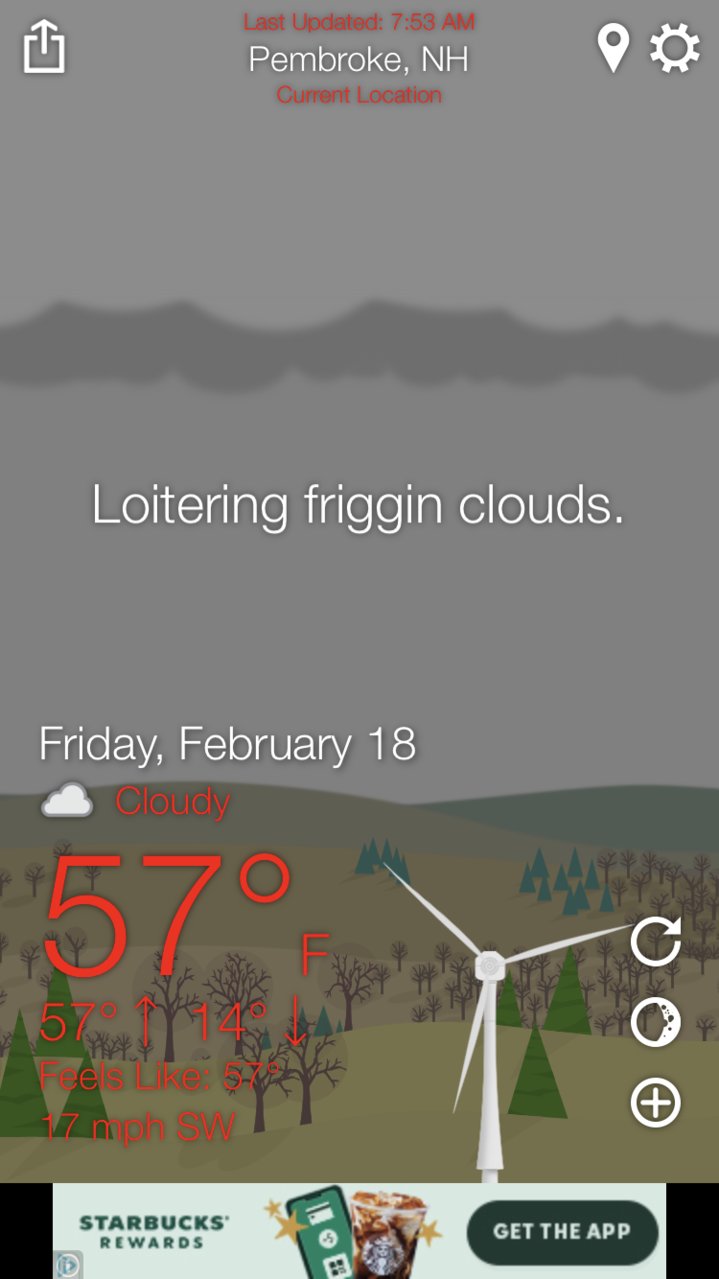Tap the plus circle icon
The height and width of the screenshot is (1279, 719).
(x=656, y=1103)
